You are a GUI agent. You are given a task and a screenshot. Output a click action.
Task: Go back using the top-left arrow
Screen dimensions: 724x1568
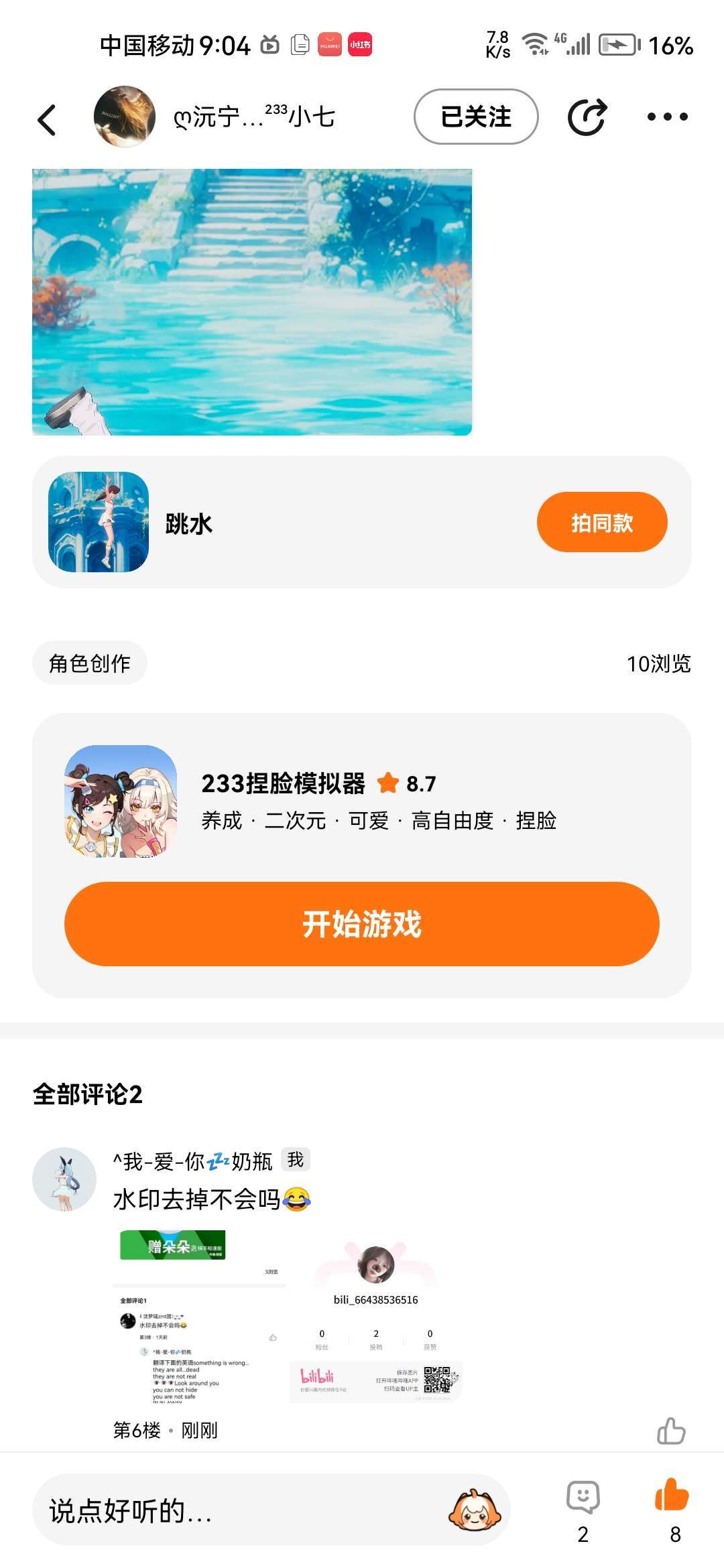pyautogui.click(x=47, y=120)
